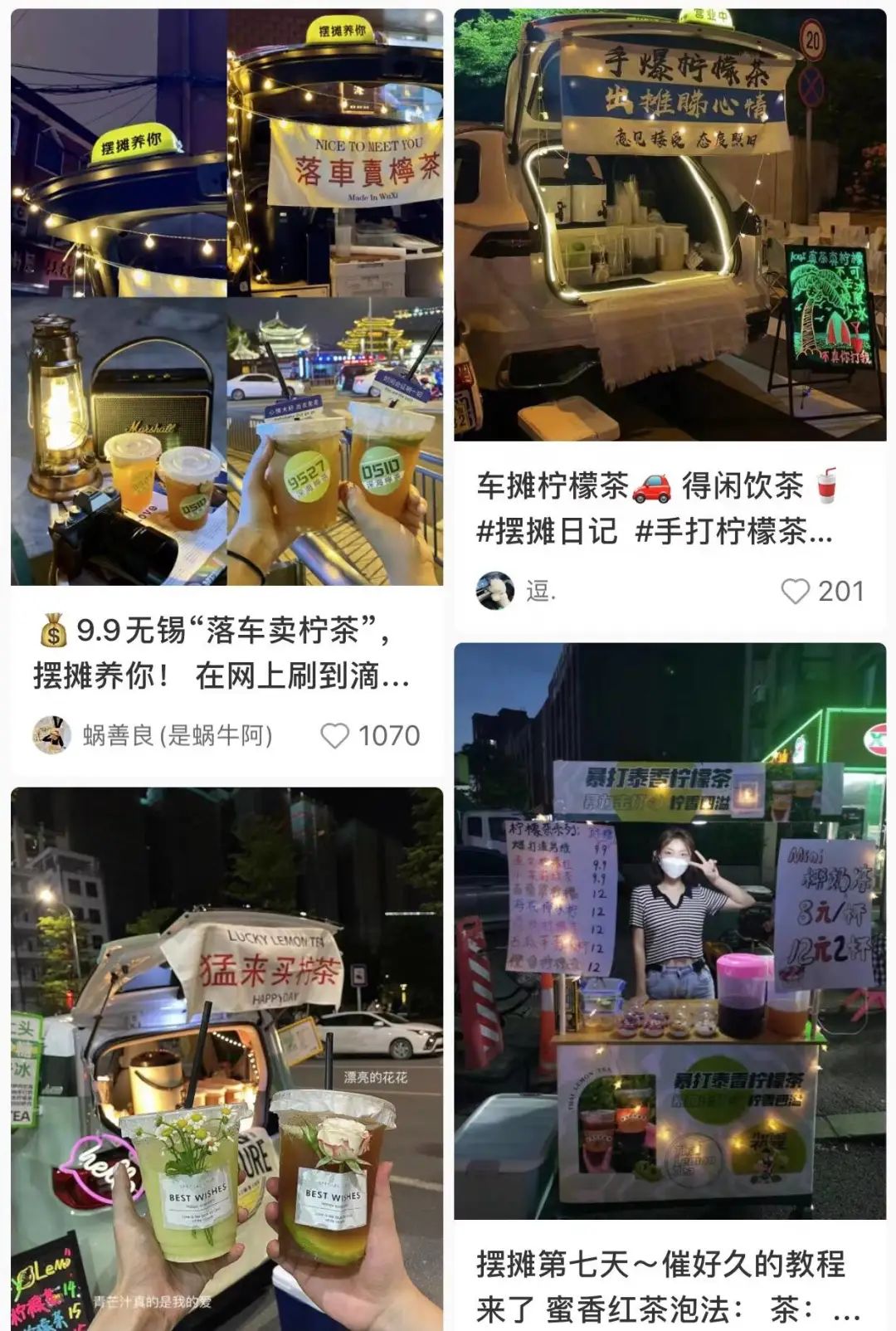Open the 9.9无锡“落车卖柠茶” post title

click(x=224, y=654)
